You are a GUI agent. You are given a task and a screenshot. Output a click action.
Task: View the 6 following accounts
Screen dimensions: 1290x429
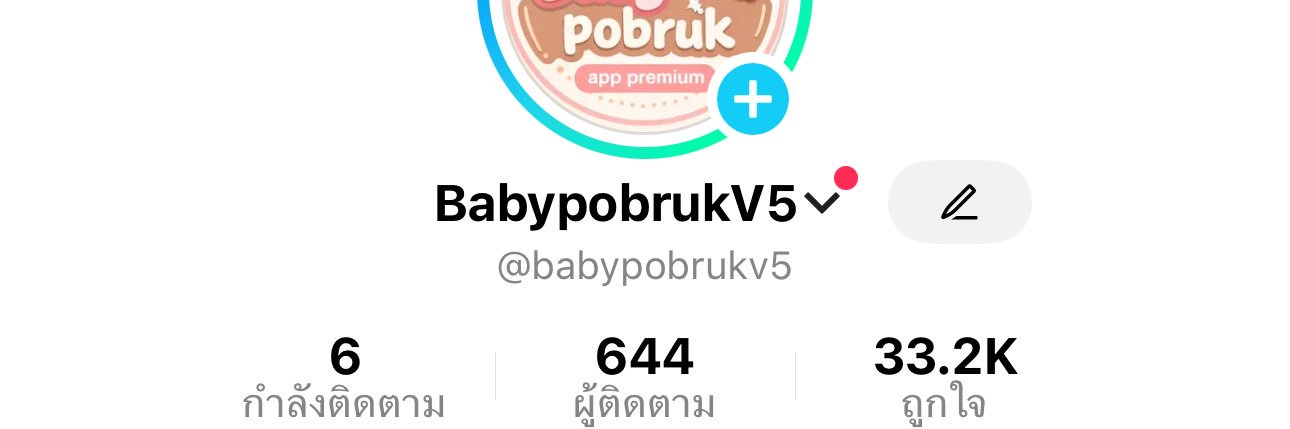click(x=344, y=378)
